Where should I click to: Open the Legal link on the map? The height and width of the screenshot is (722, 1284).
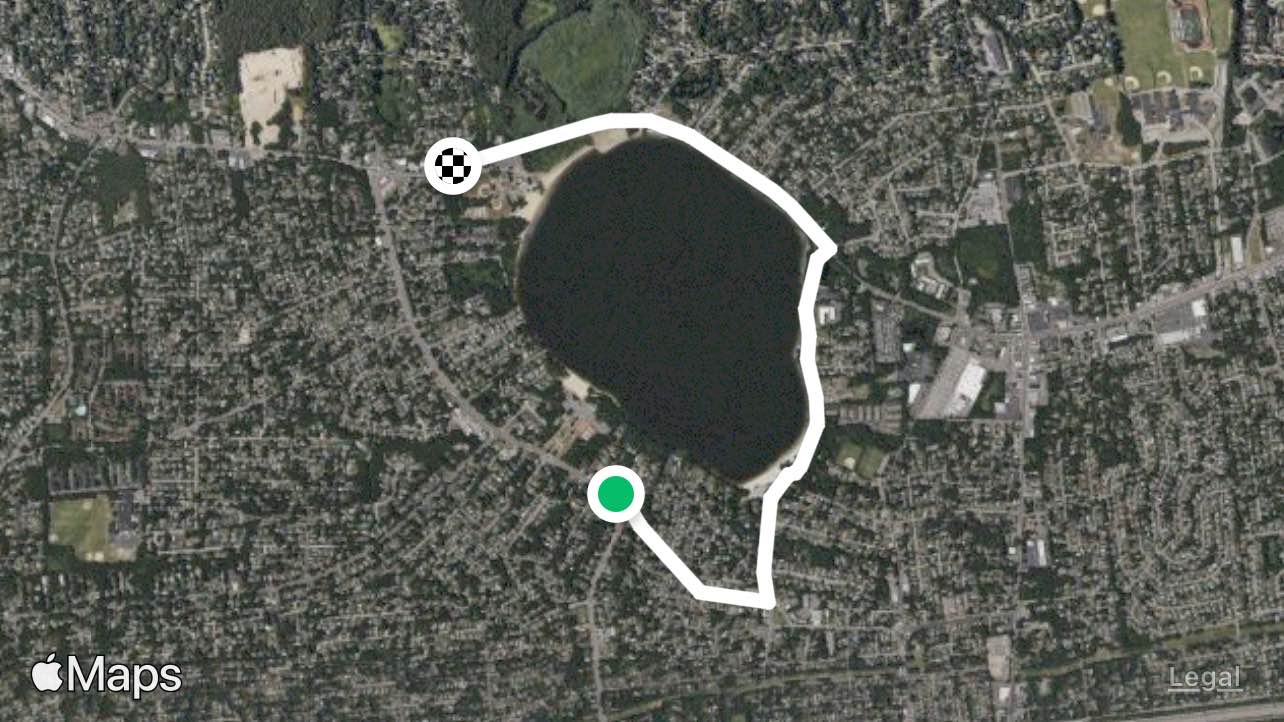coord(1205,678)
